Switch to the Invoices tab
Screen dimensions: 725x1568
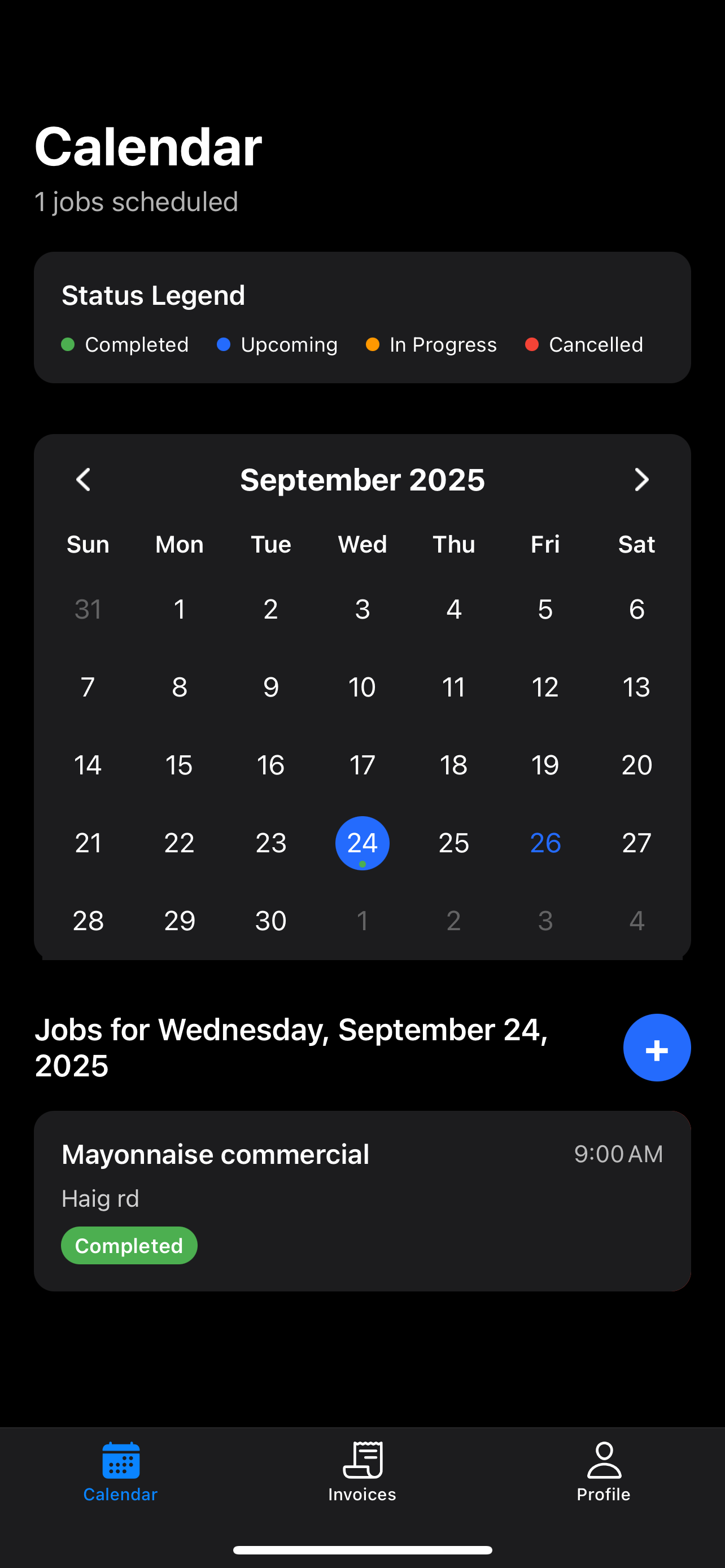point(362,1473)
